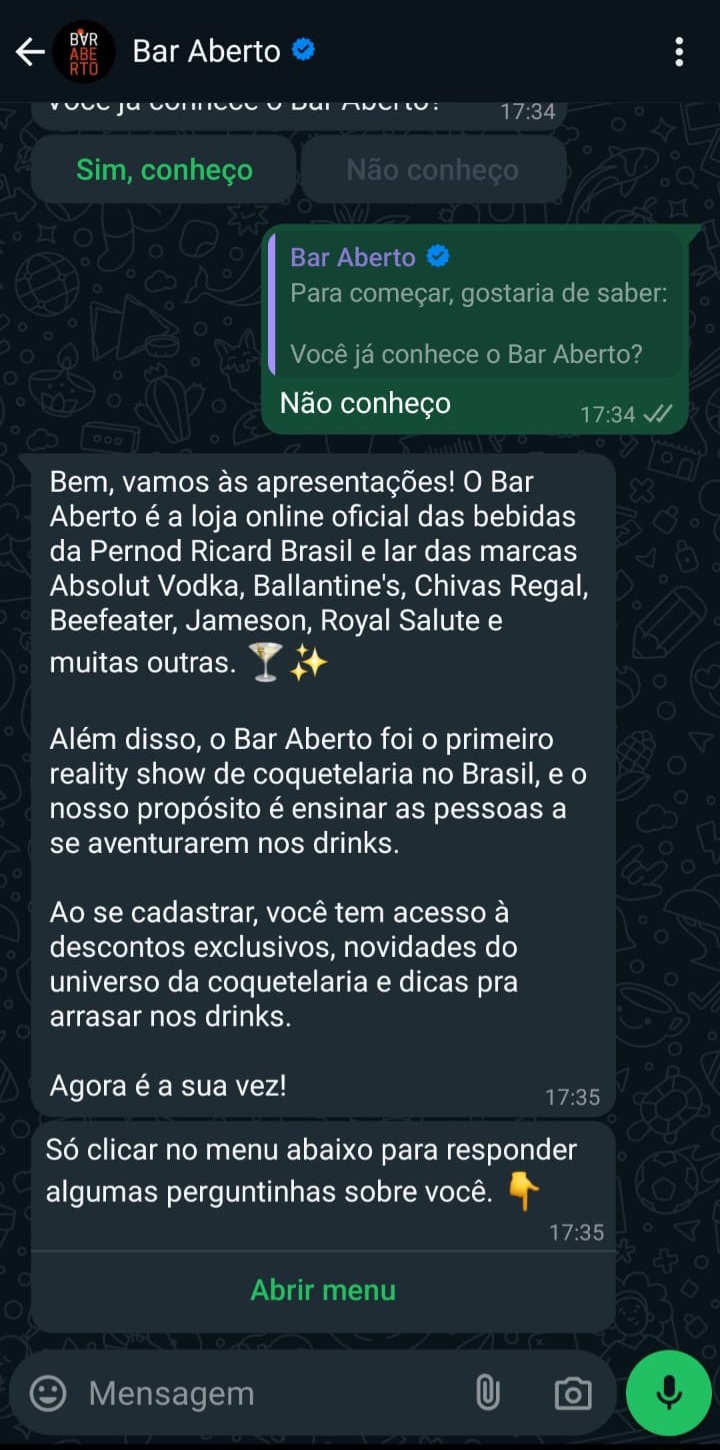Record a voice message
This screenshot has width=720, height=1450.
(669, 1393)
